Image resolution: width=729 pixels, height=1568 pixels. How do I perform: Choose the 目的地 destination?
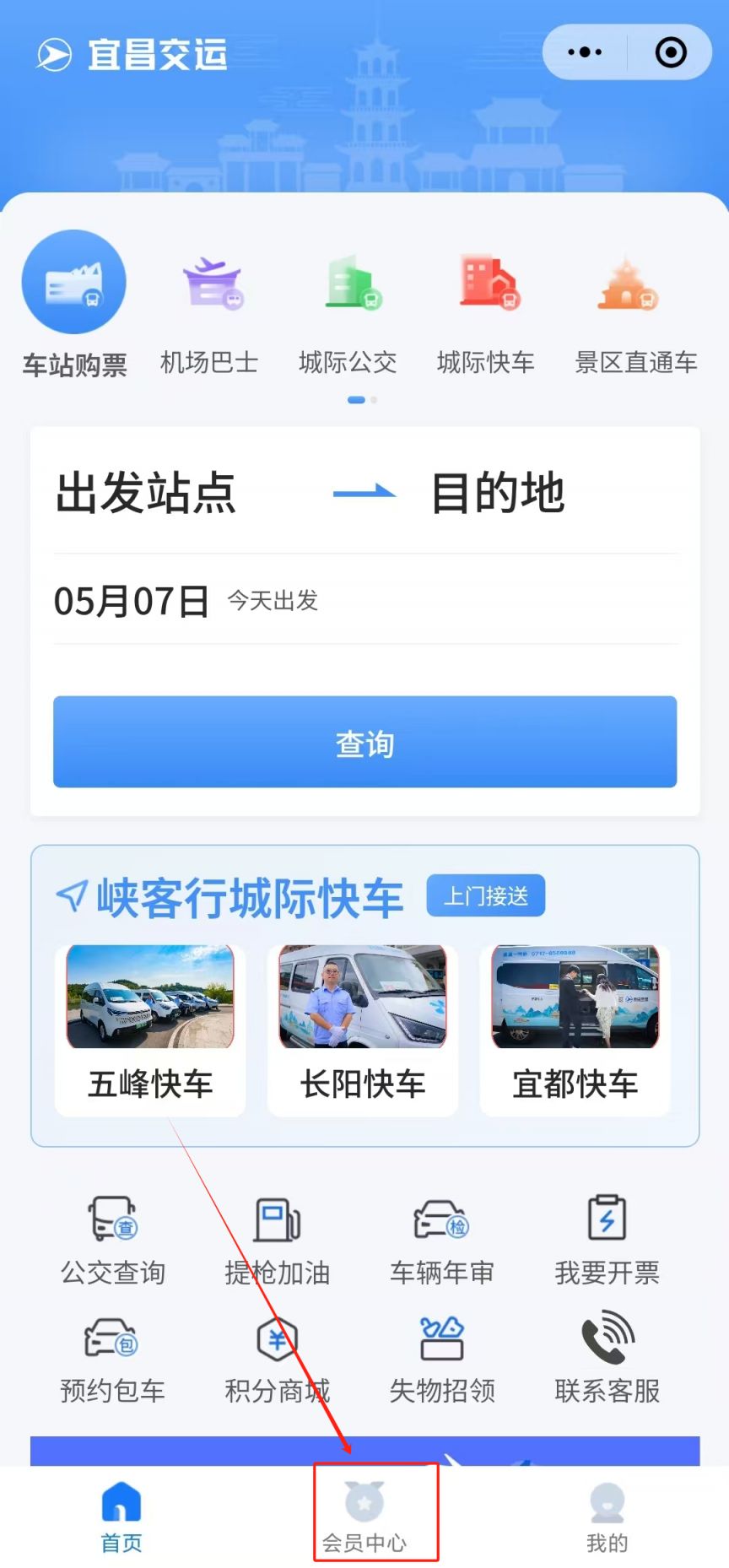(x=498, y=493)
